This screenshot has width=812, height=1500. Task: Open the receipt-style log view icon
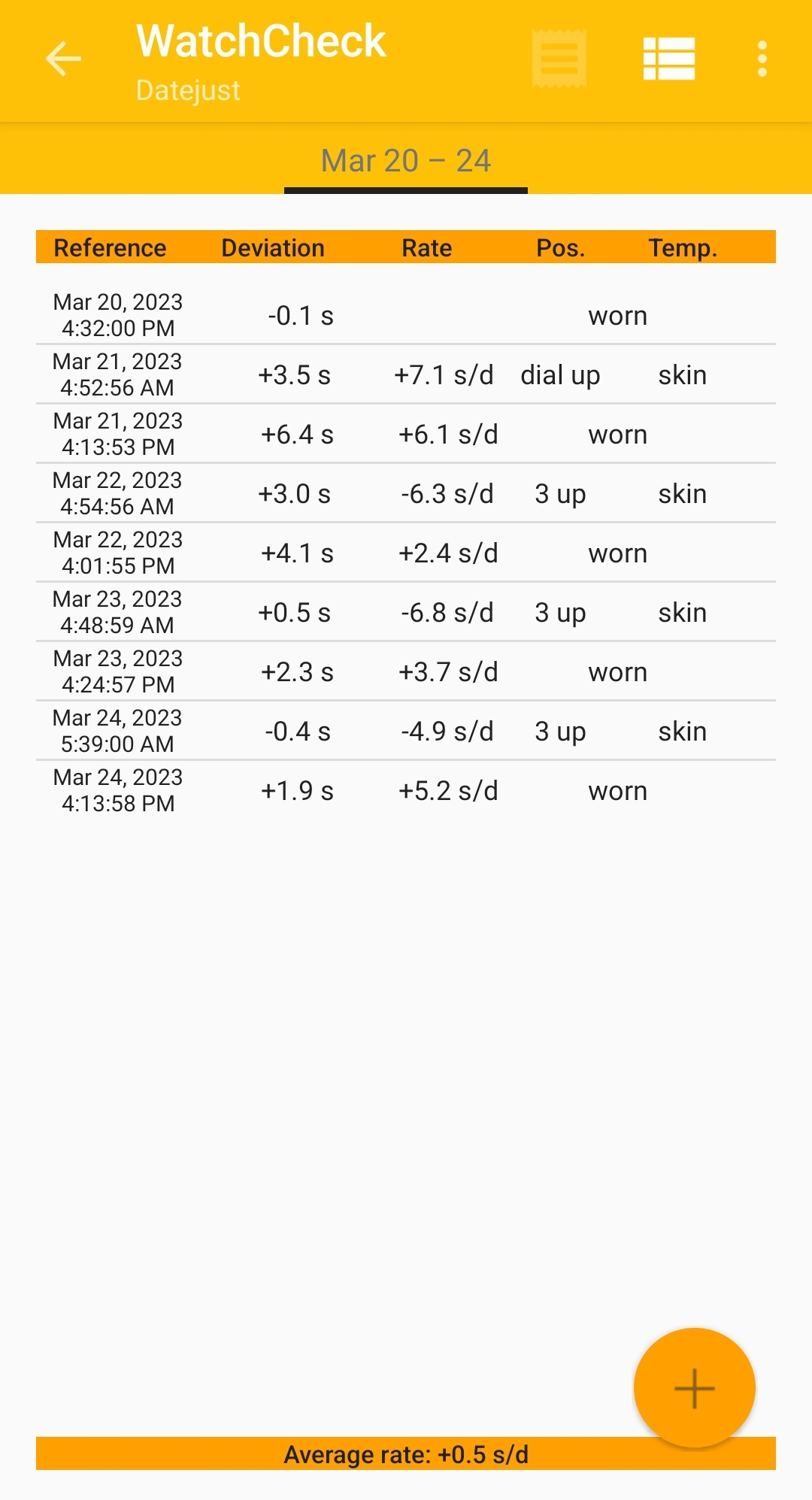pos(559,59)
